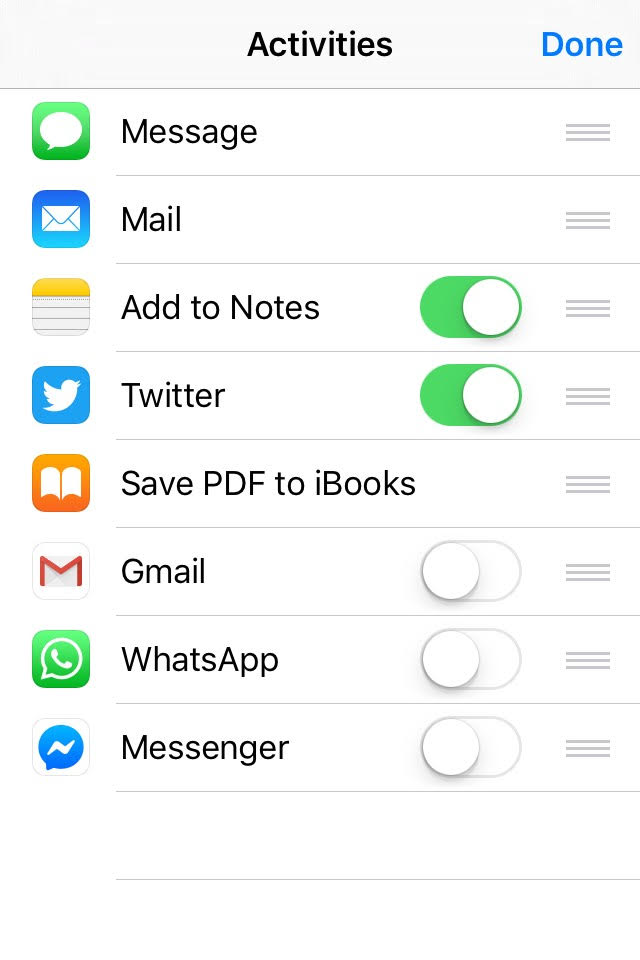640x960 pixels.
Task: Enable Messenger in the share activities
Action: (471, 748)
